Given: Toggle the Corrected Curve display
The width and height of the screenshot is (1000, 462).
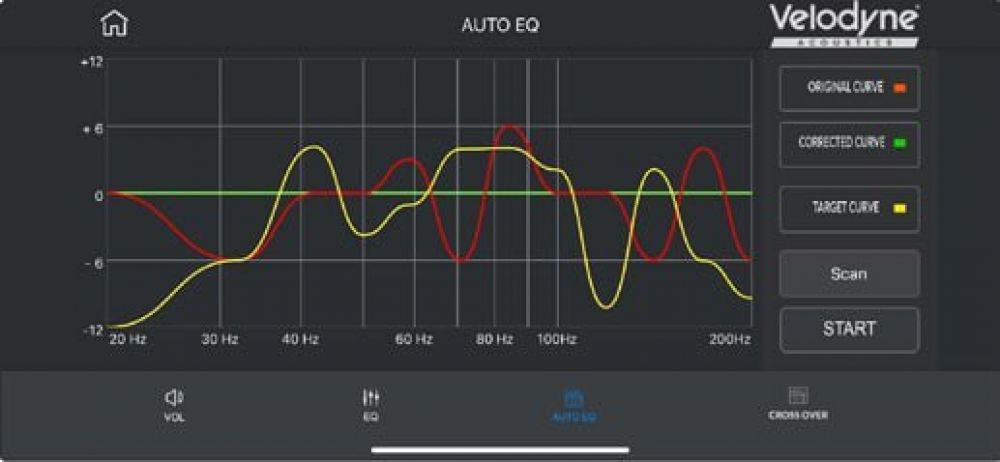Looking at the screenshot, I should (849, 144).
